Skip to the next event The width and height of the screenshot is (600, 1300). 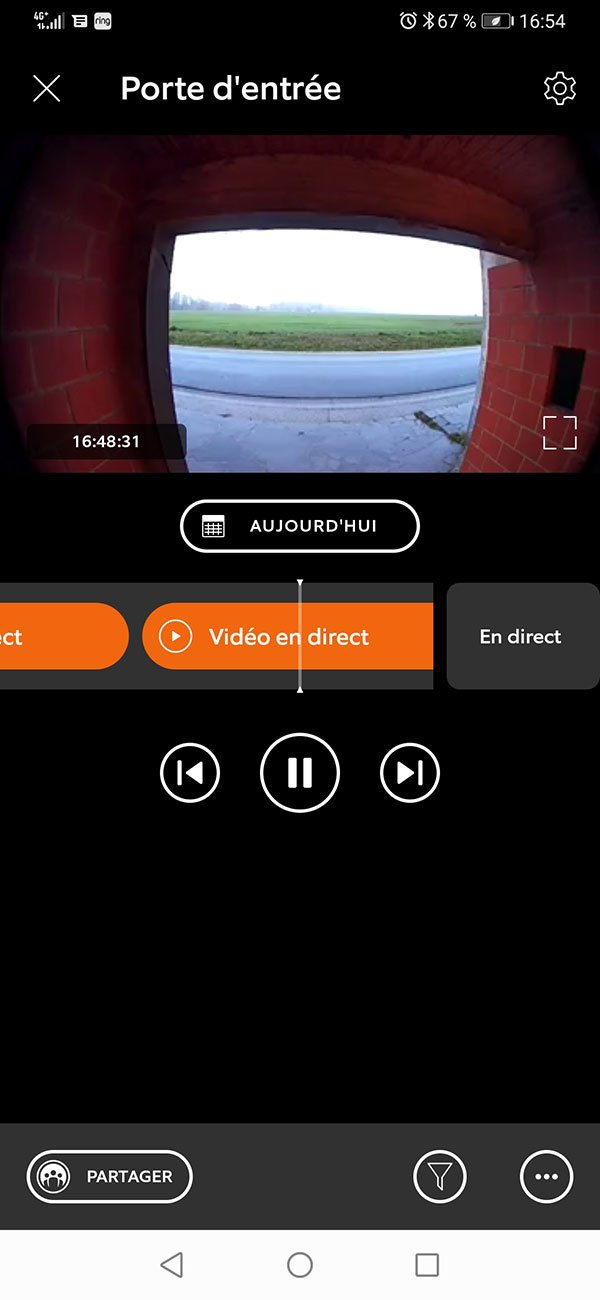410,773
